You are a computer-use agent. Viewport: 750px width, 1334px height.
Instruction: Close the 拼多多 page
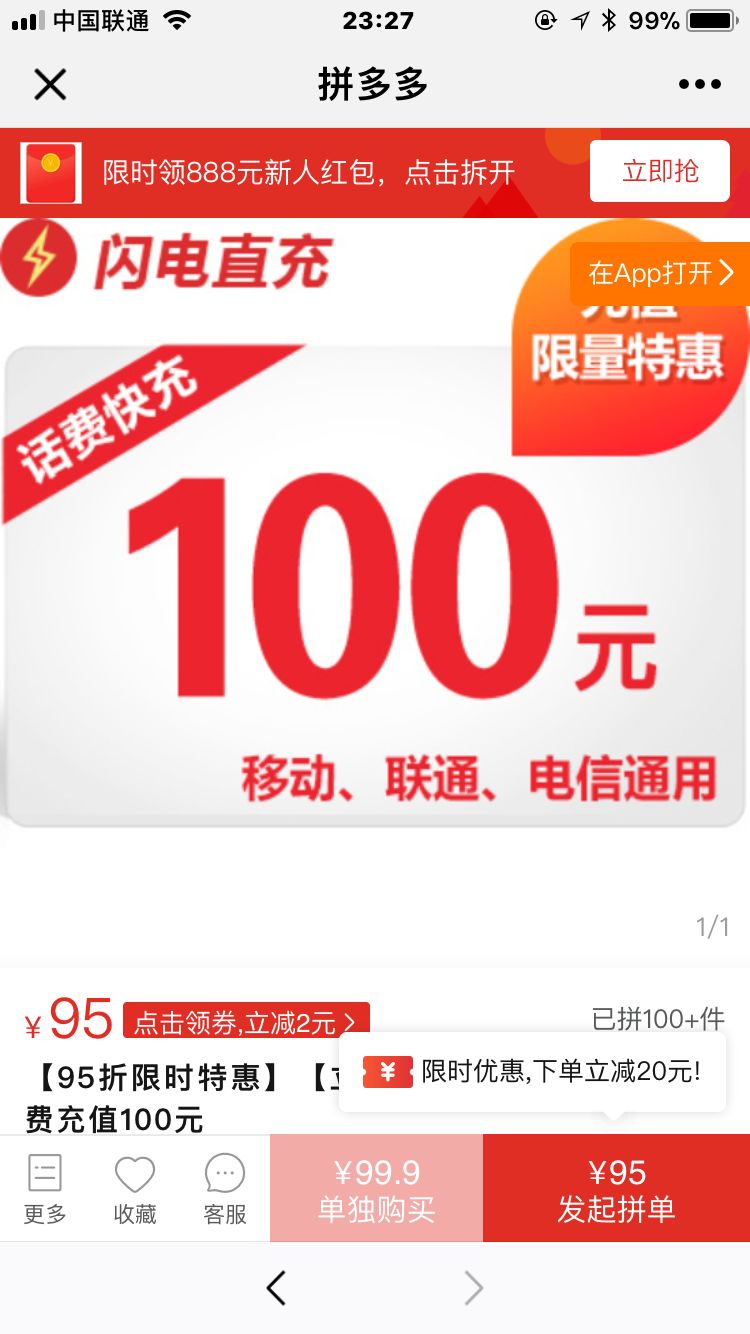(x=49, y=85)
